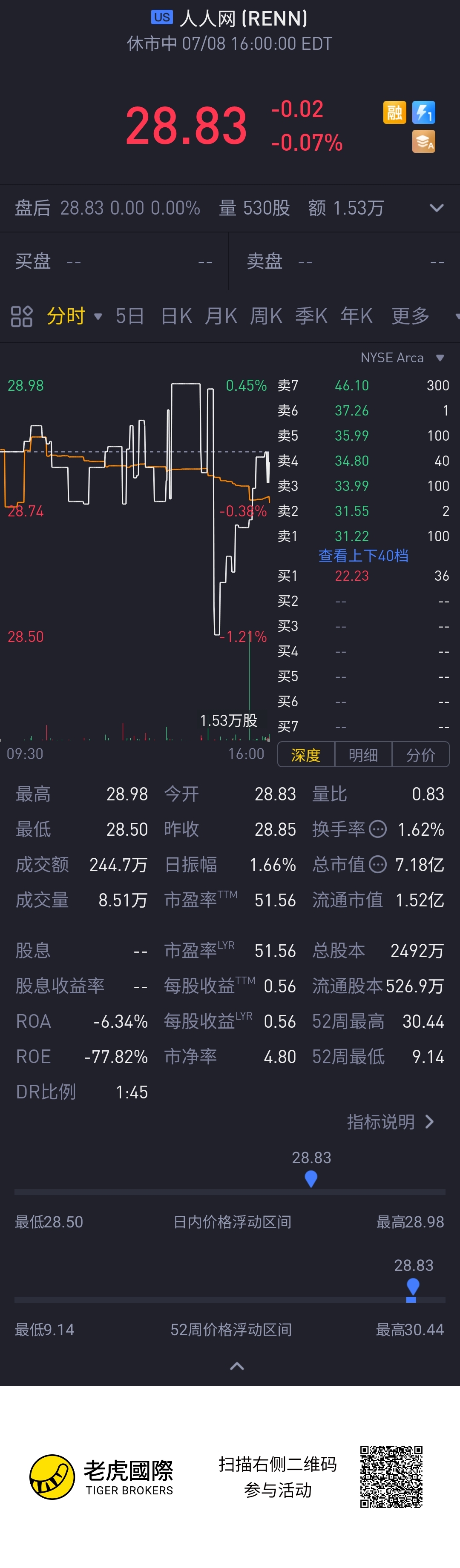
Task: Open the NYSE Arca exchange dropdown
Action: 402,358
